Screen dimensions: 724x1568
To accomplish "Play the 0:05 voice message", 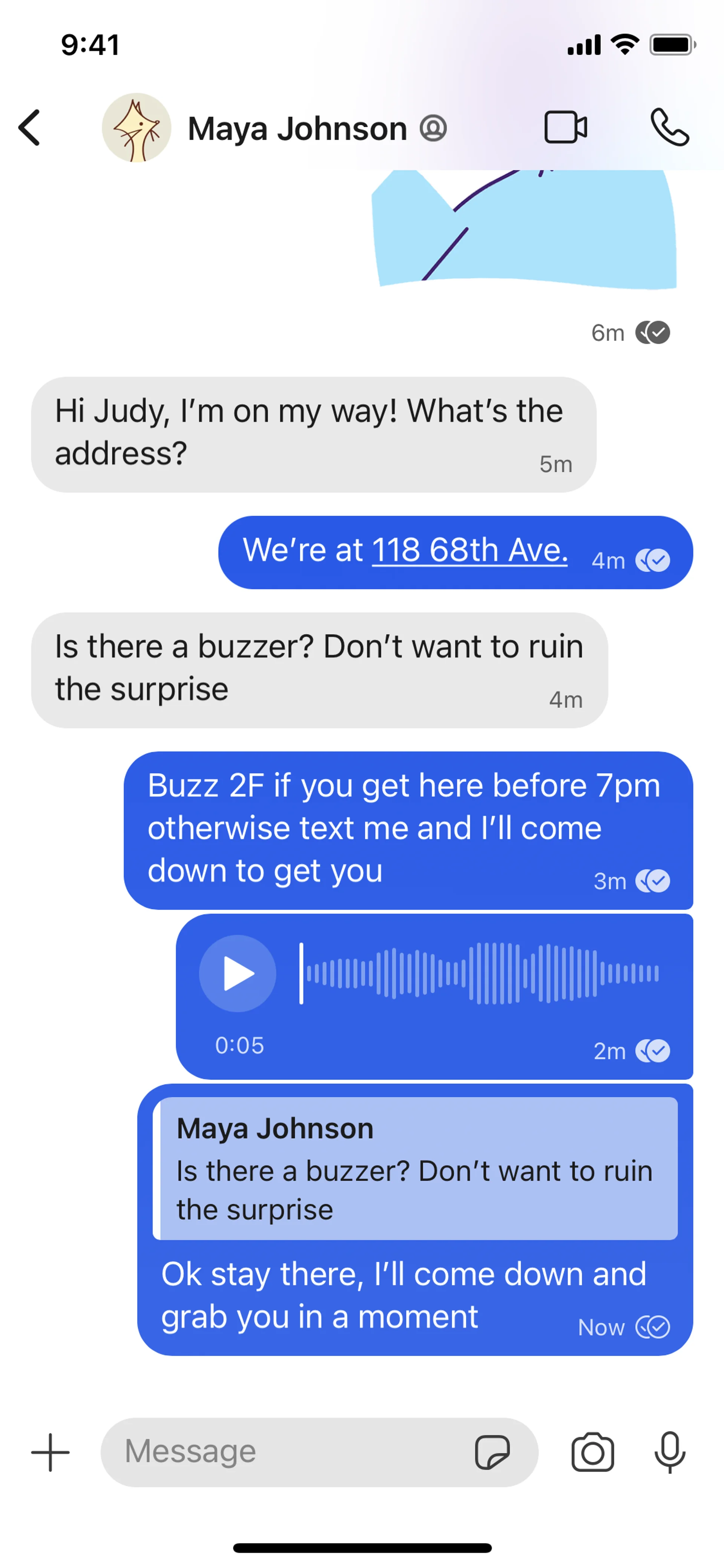I will 238,973.
